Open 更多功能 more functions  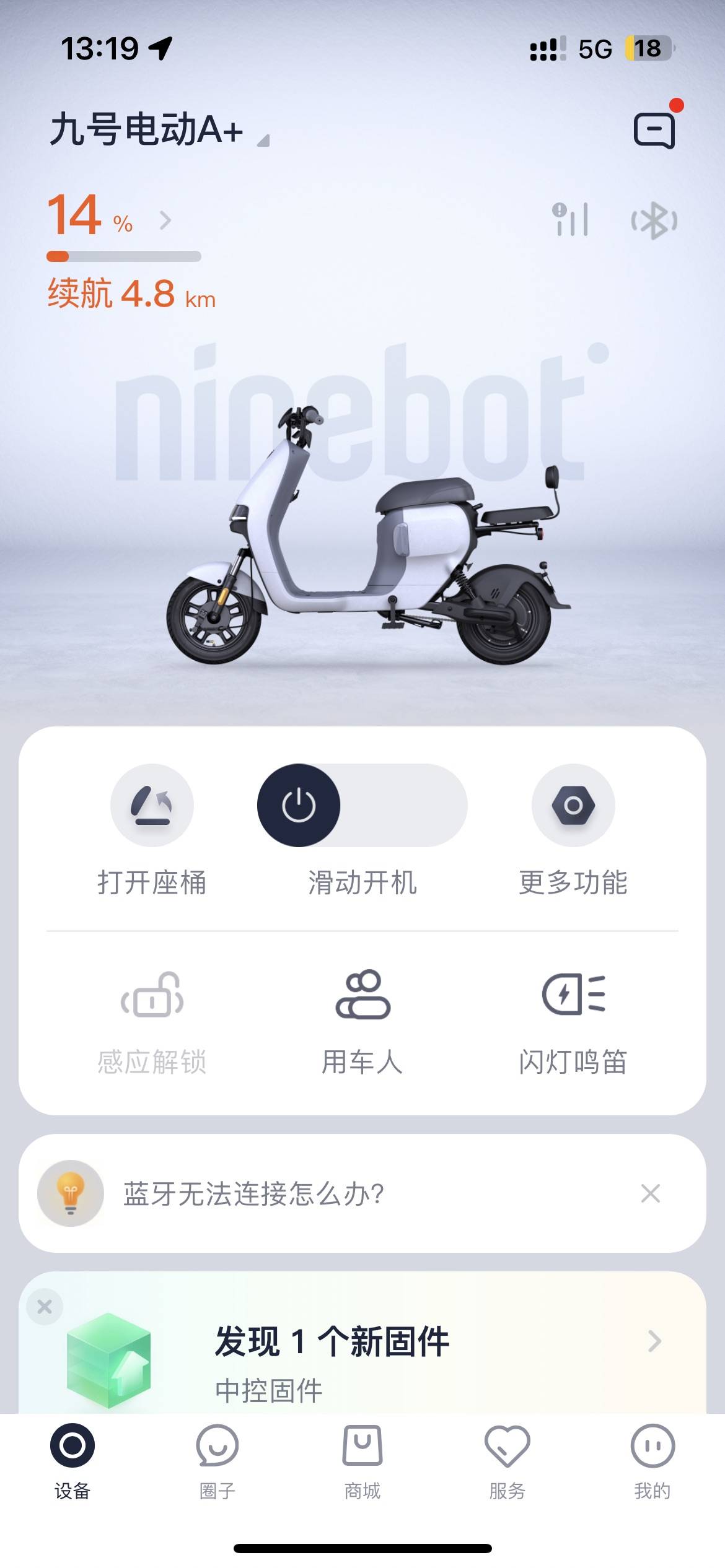point(573,805)
